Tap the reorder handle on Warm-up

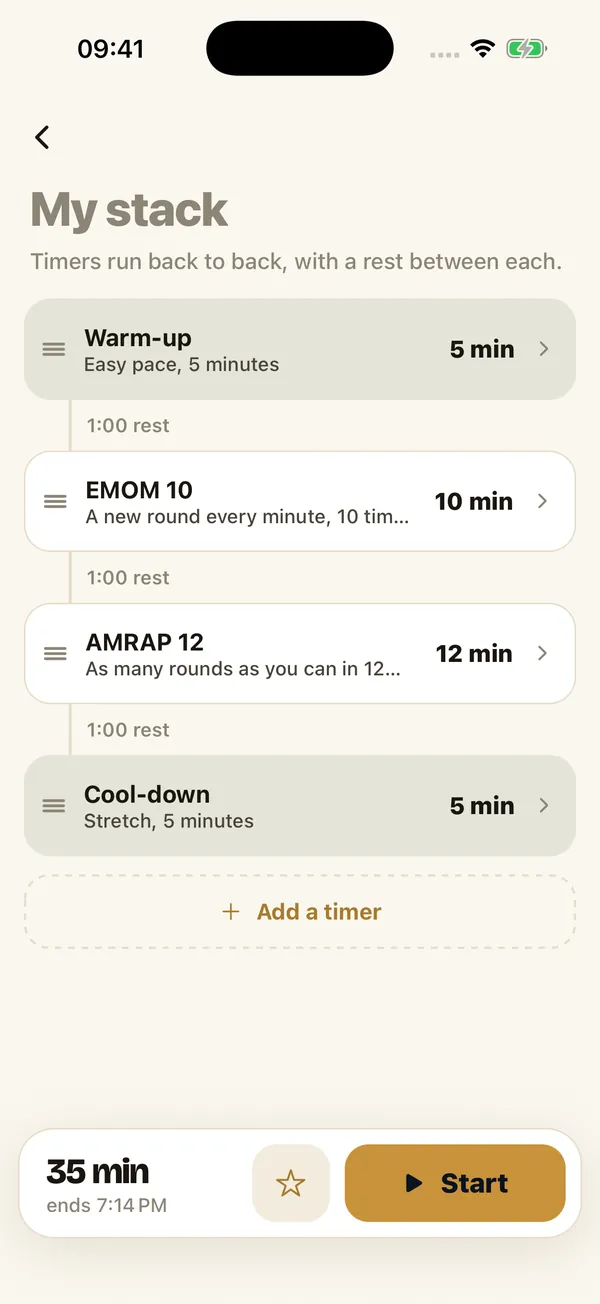coord(54,349)
